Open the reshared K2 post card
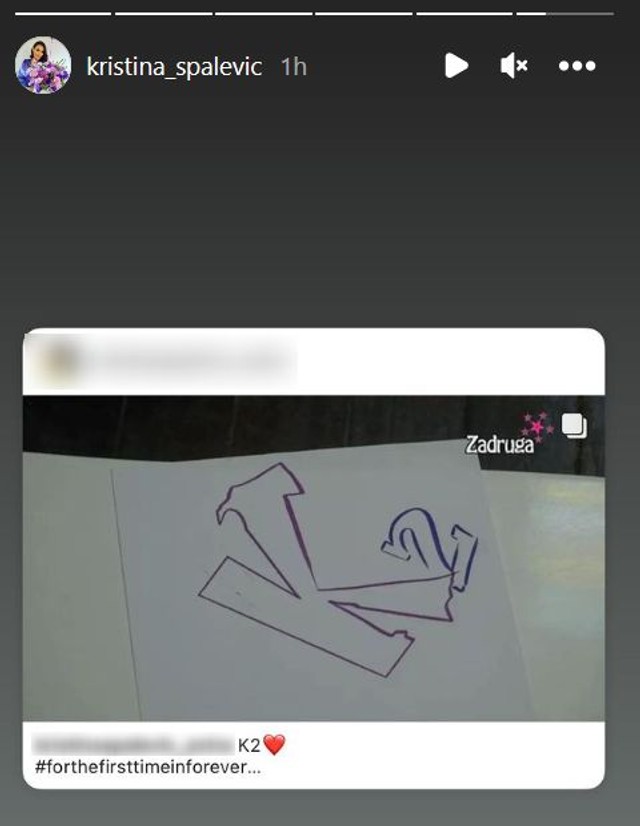640x826 pixels. [x=313, y=557]
